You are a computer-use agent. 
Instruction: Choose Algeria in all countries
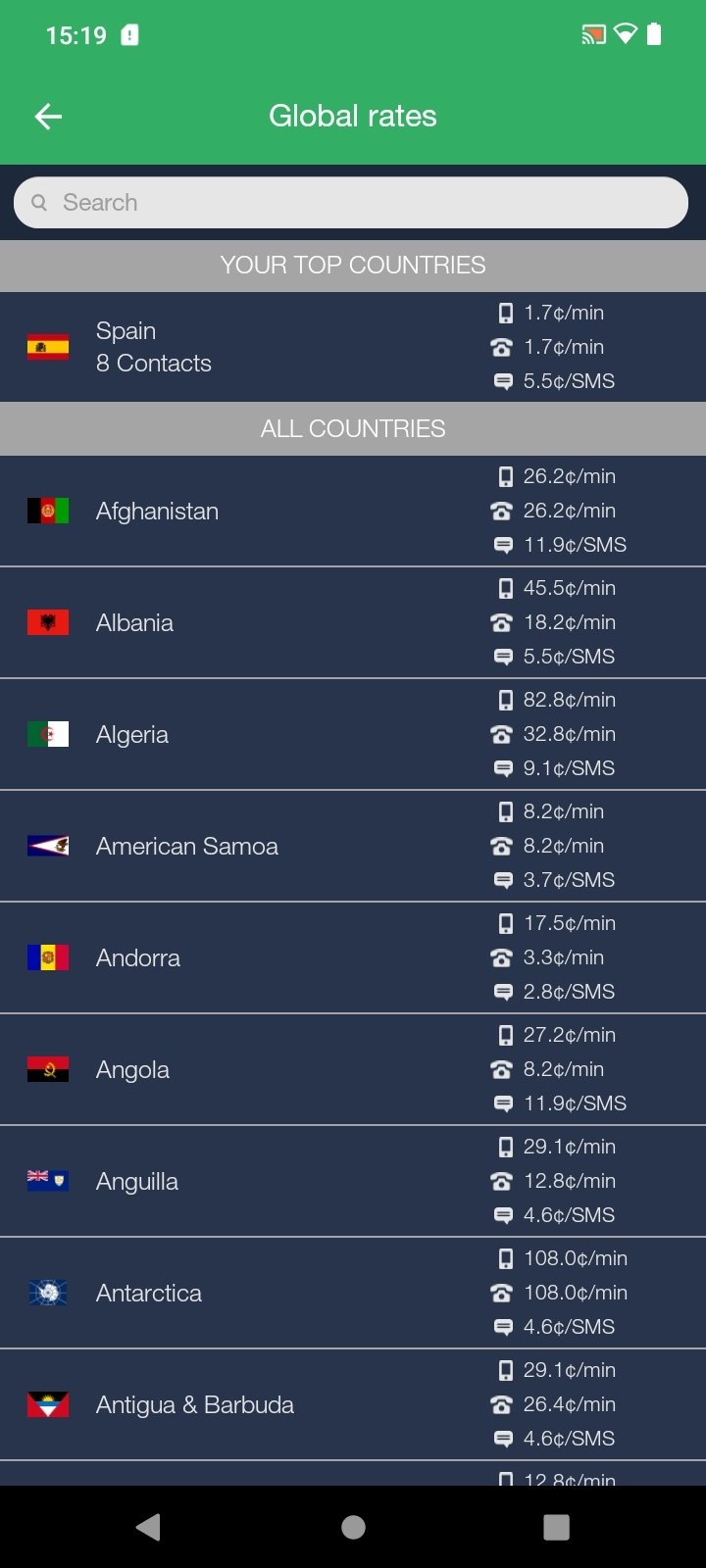pyautogui.click(x=353, y=734)
